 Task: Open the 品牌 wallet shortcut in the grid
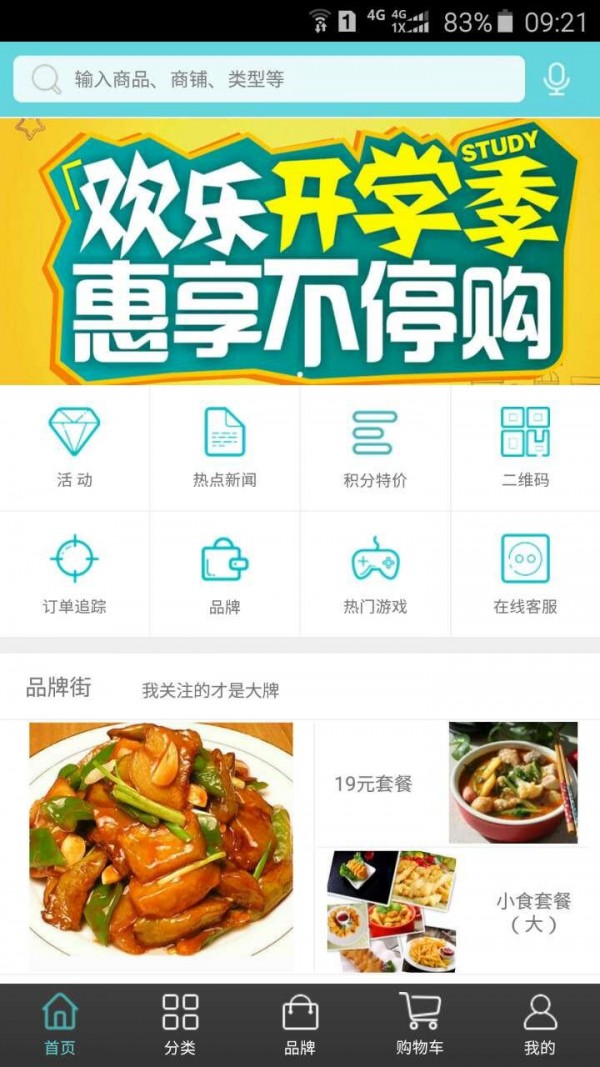click(225, 573)
